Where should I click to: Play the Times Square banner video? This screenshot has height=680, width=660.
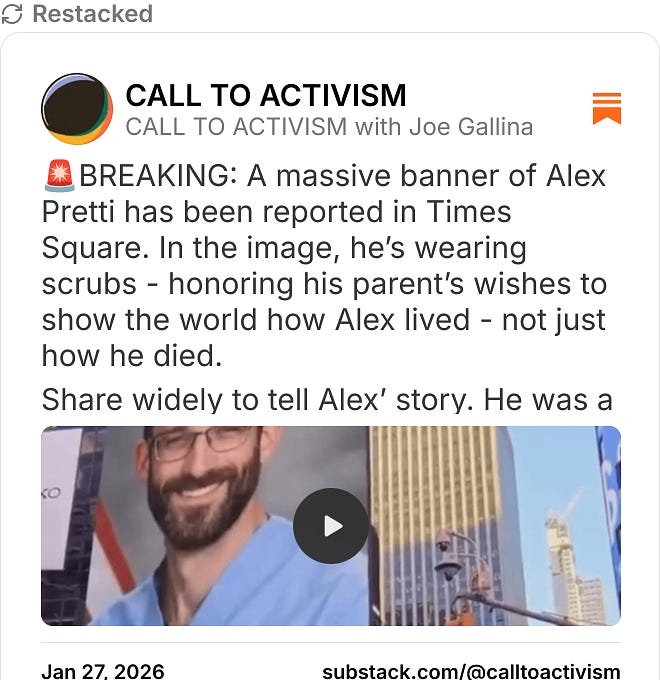[331, 526]
